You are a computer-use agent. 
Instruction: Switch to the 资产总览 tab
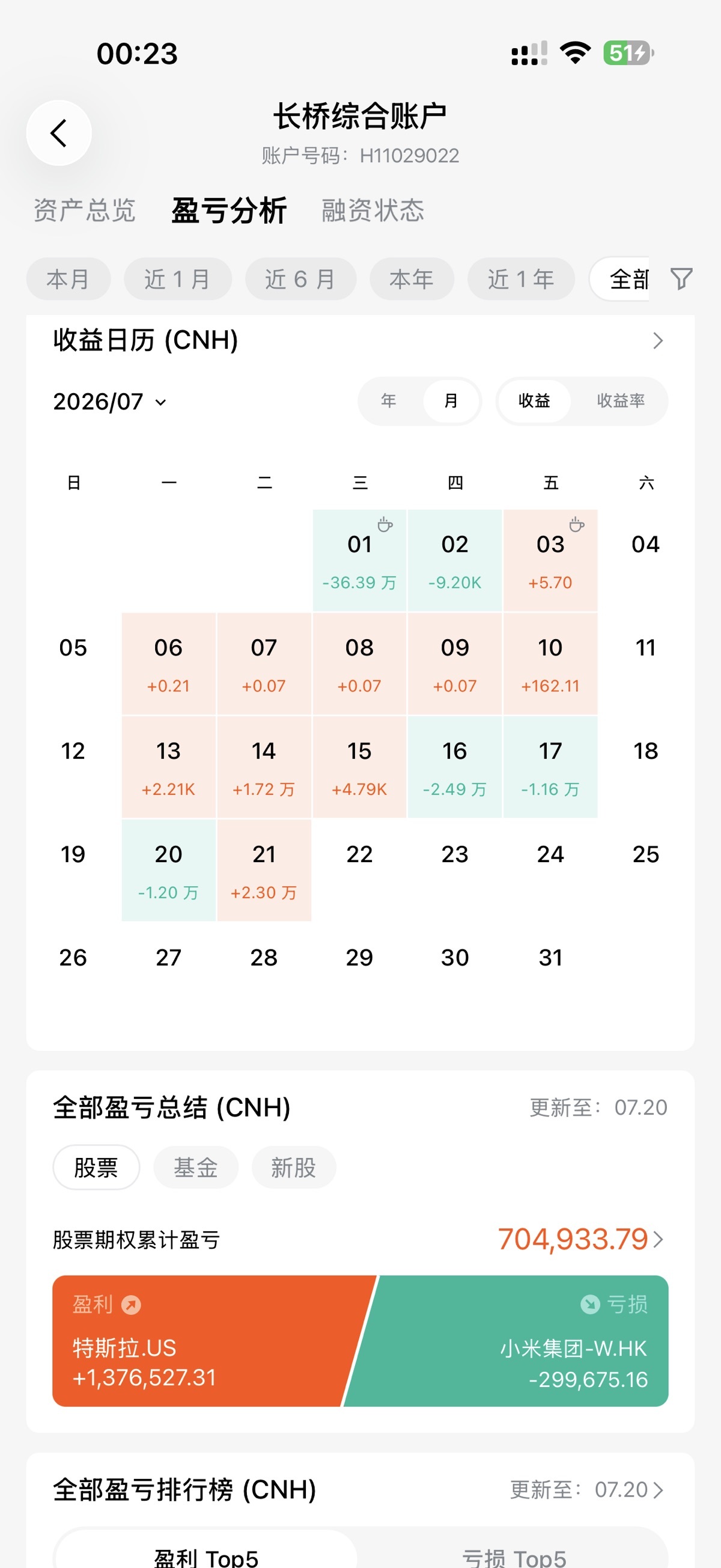tap(85, 210)
